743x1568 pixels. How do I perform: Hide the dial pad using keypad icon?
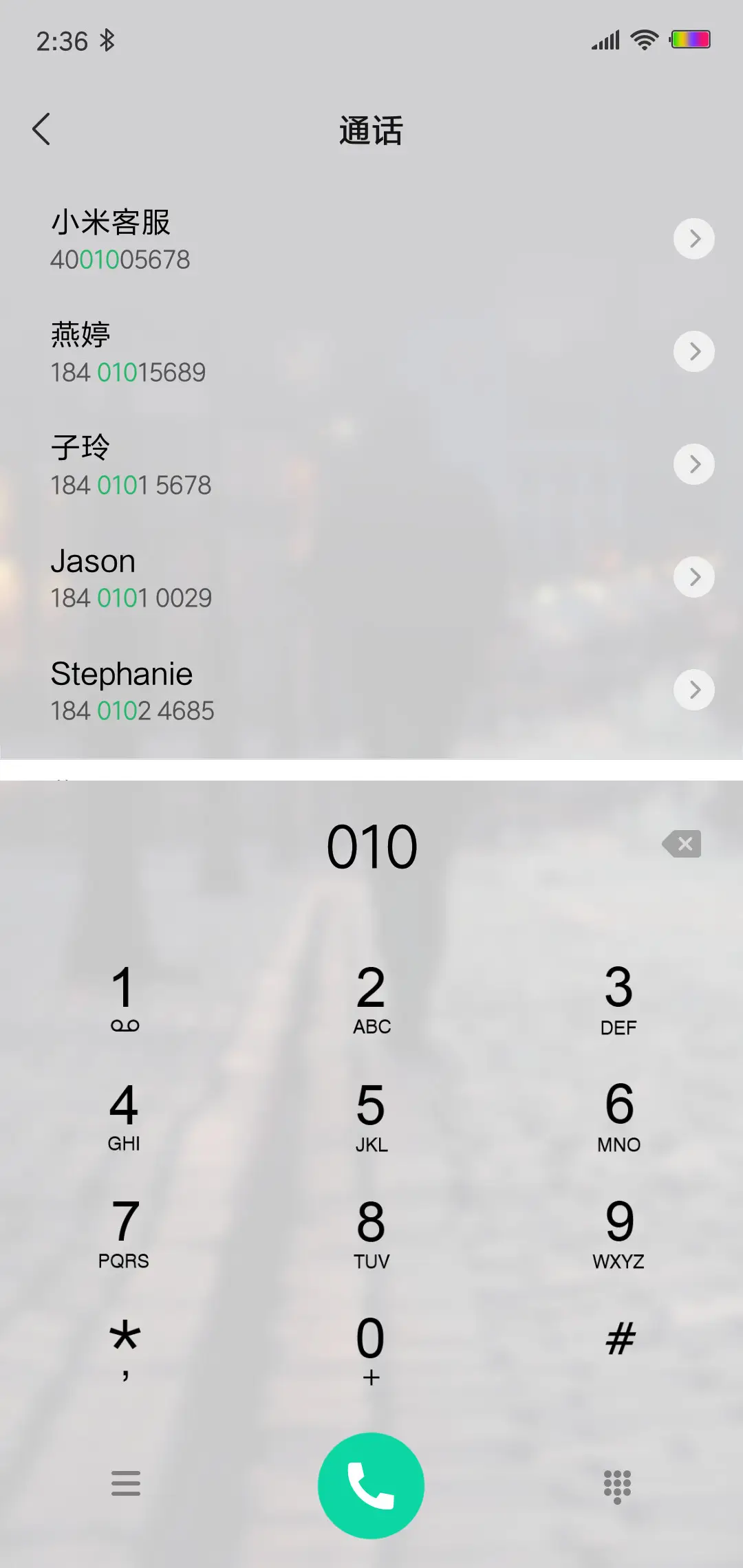[617, 1485]
